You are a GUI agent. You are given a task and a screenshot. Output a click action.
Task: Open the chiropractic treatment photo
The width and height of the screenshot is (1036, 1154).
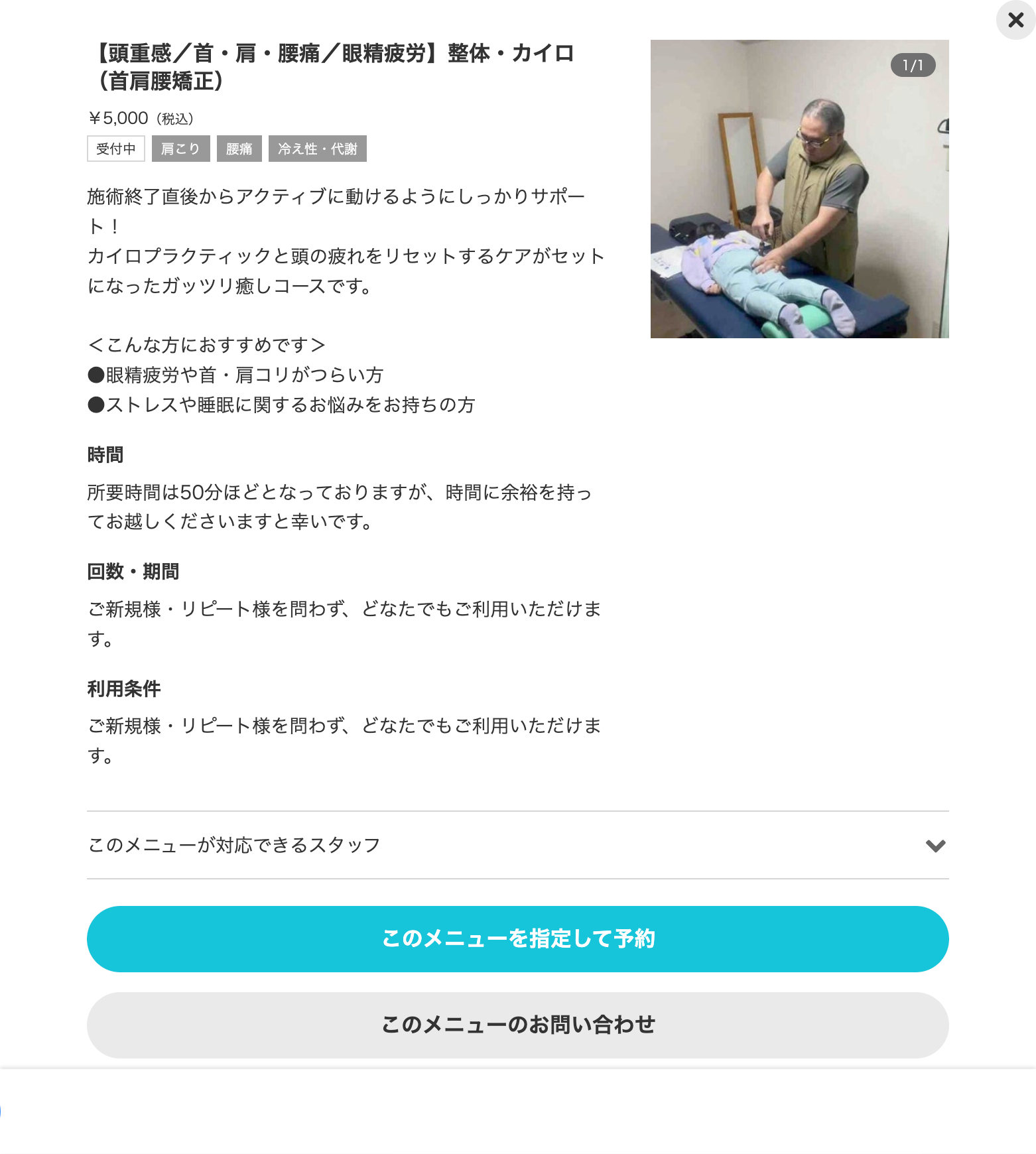(x=799, y=189)
